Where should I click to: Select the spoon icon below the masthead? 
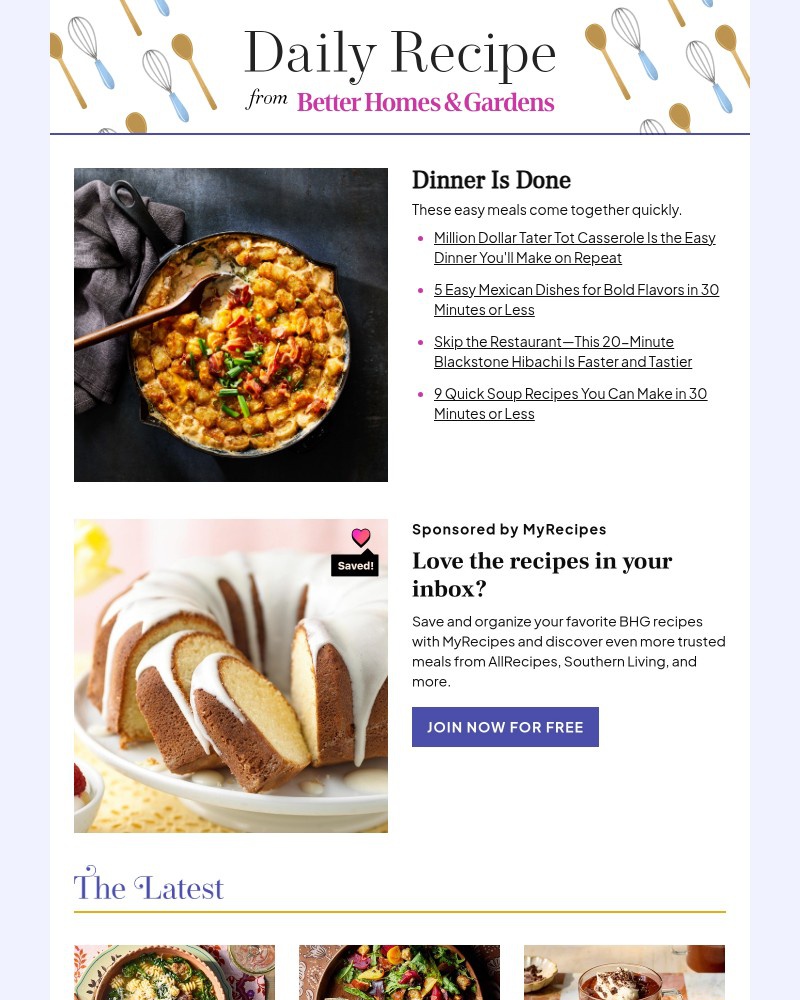click(x=136, y=120)
